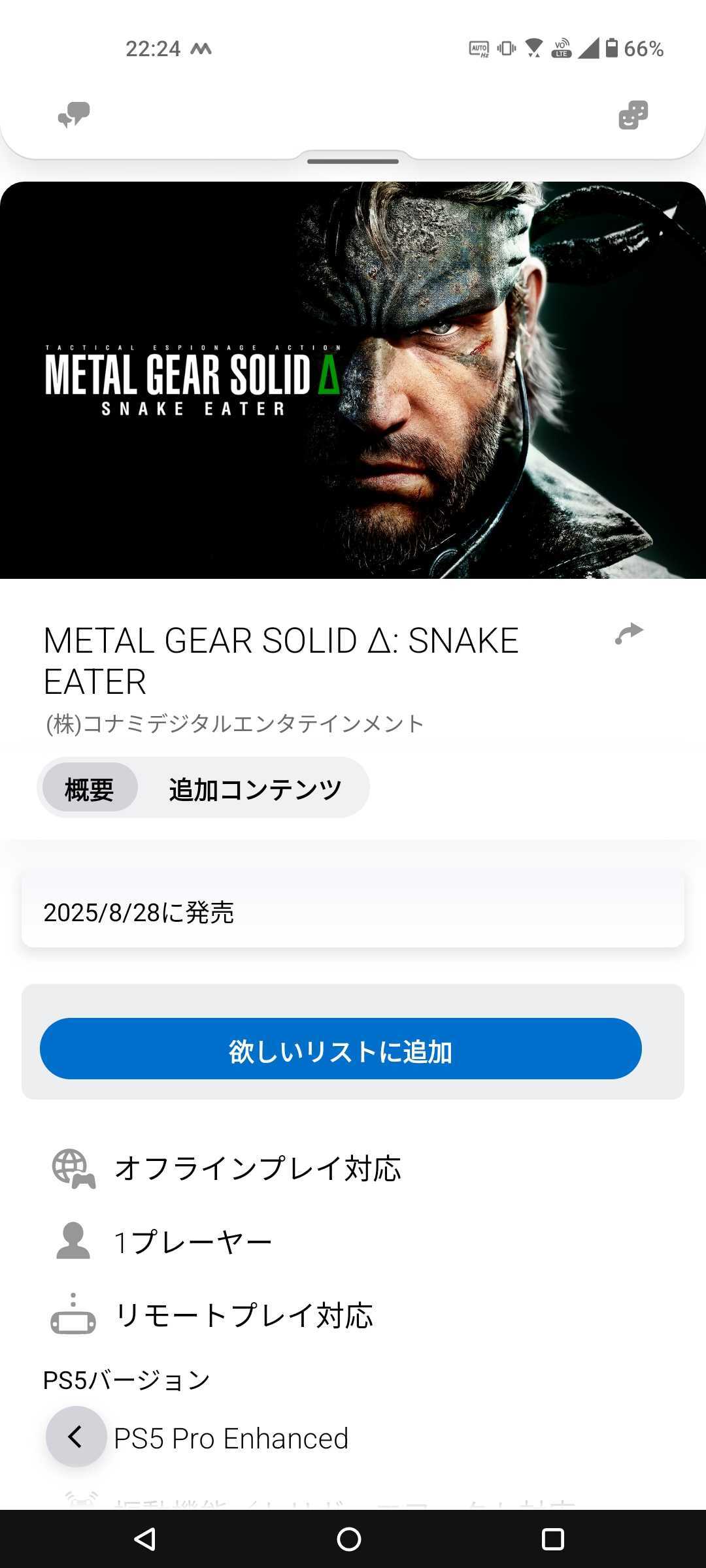
Task: Tap the LTE signal toggle in status bar
Action: (x=561, y=47)
